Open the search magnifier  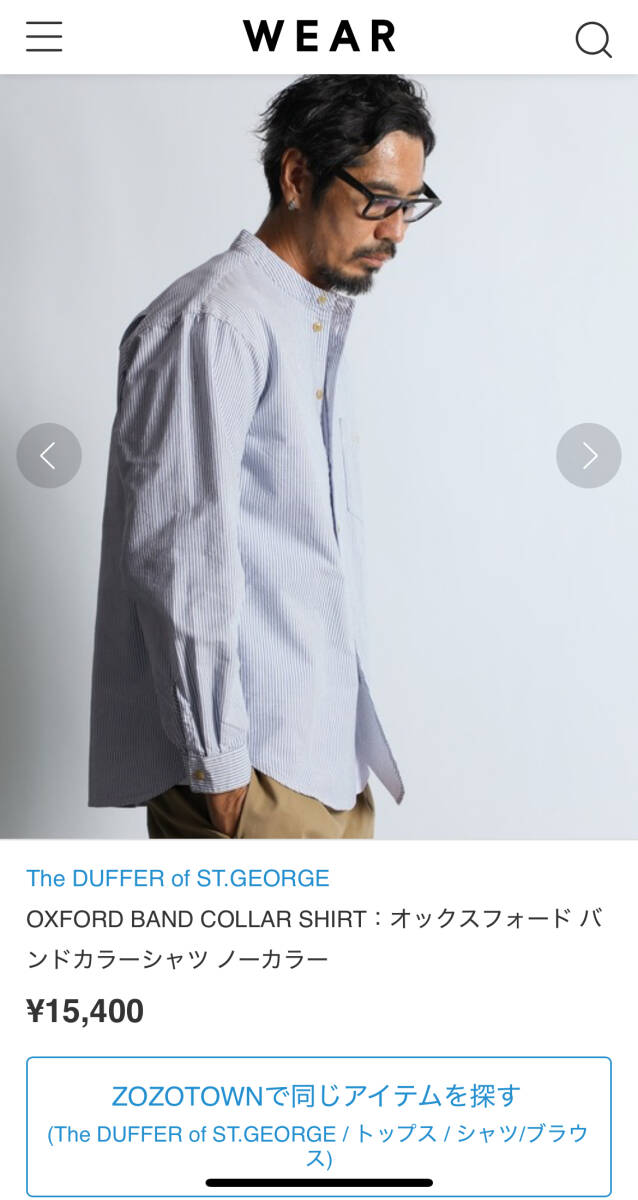click(593, 39)
